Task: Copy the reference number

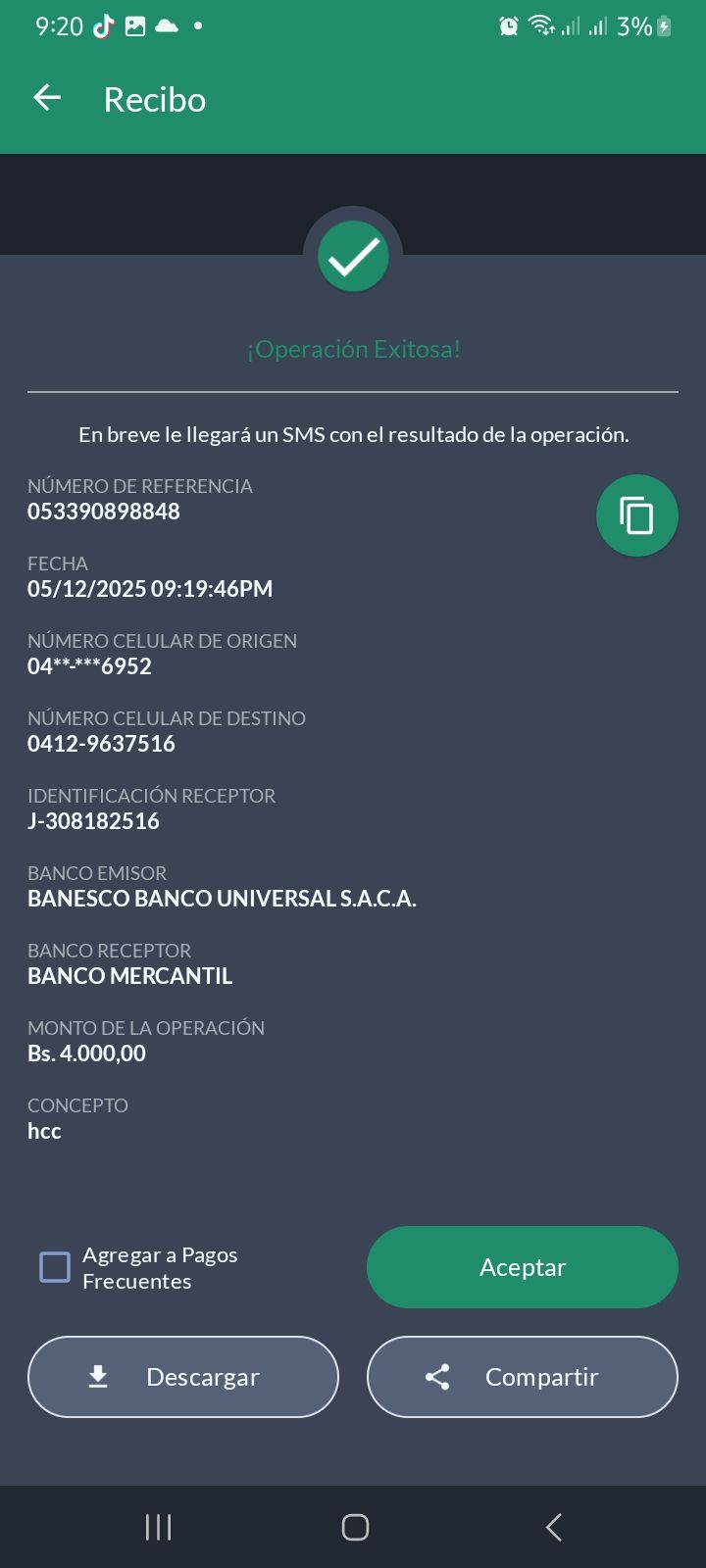Action: 636,515
